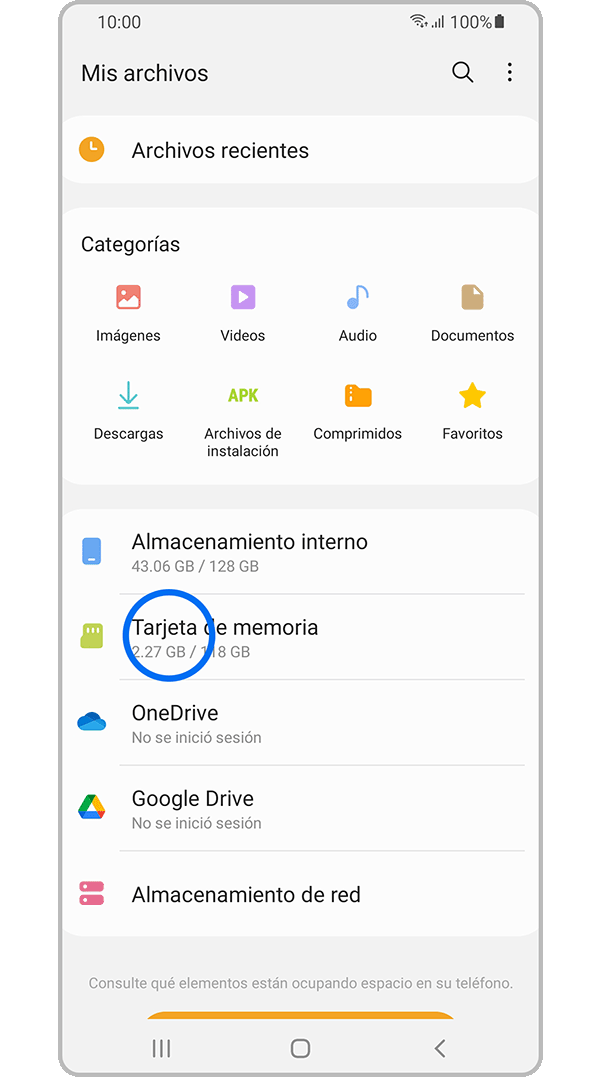Open the Comprimidos category
The height and width of the screenshot is (1077, 600).
(357, 410)
